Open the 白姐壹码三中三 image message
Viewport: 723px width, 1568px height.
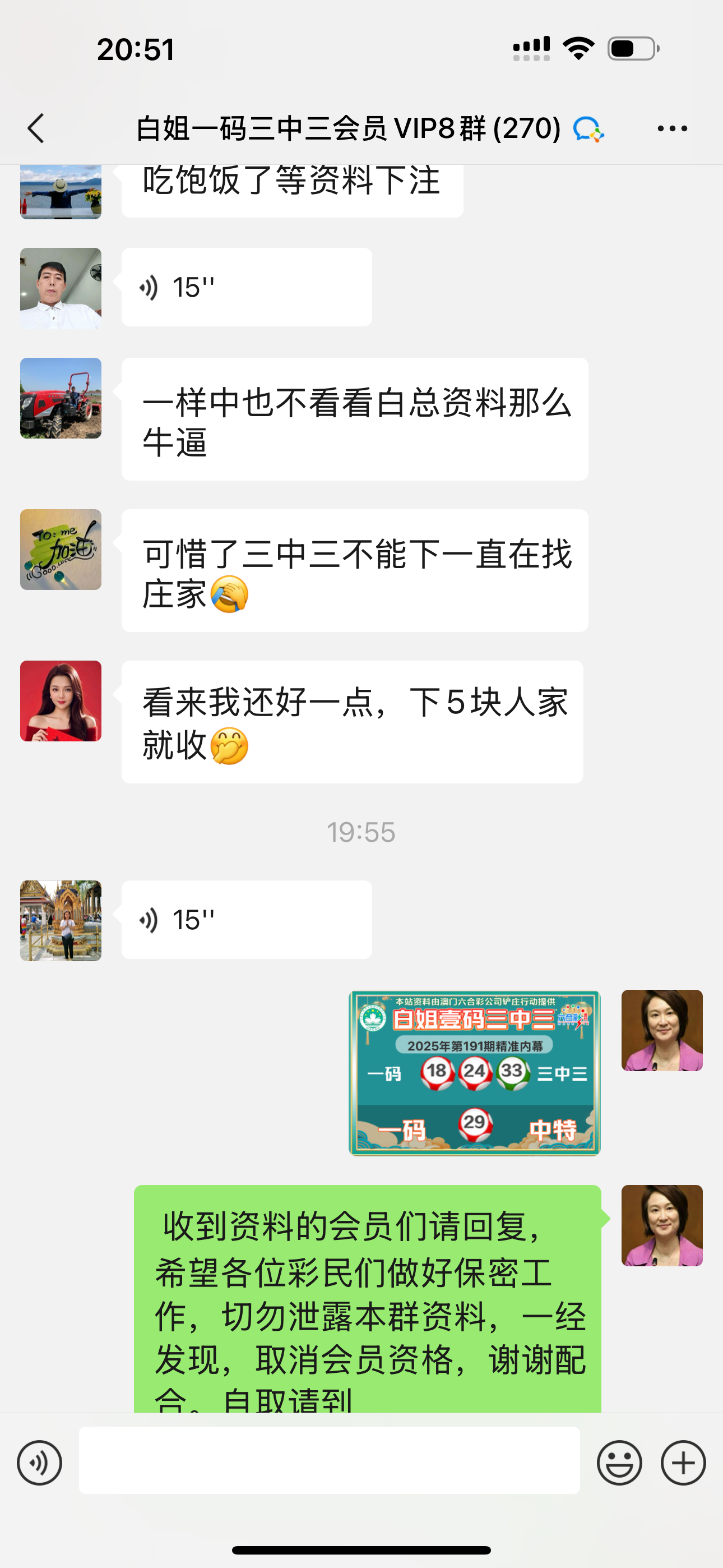[474, 1072]
